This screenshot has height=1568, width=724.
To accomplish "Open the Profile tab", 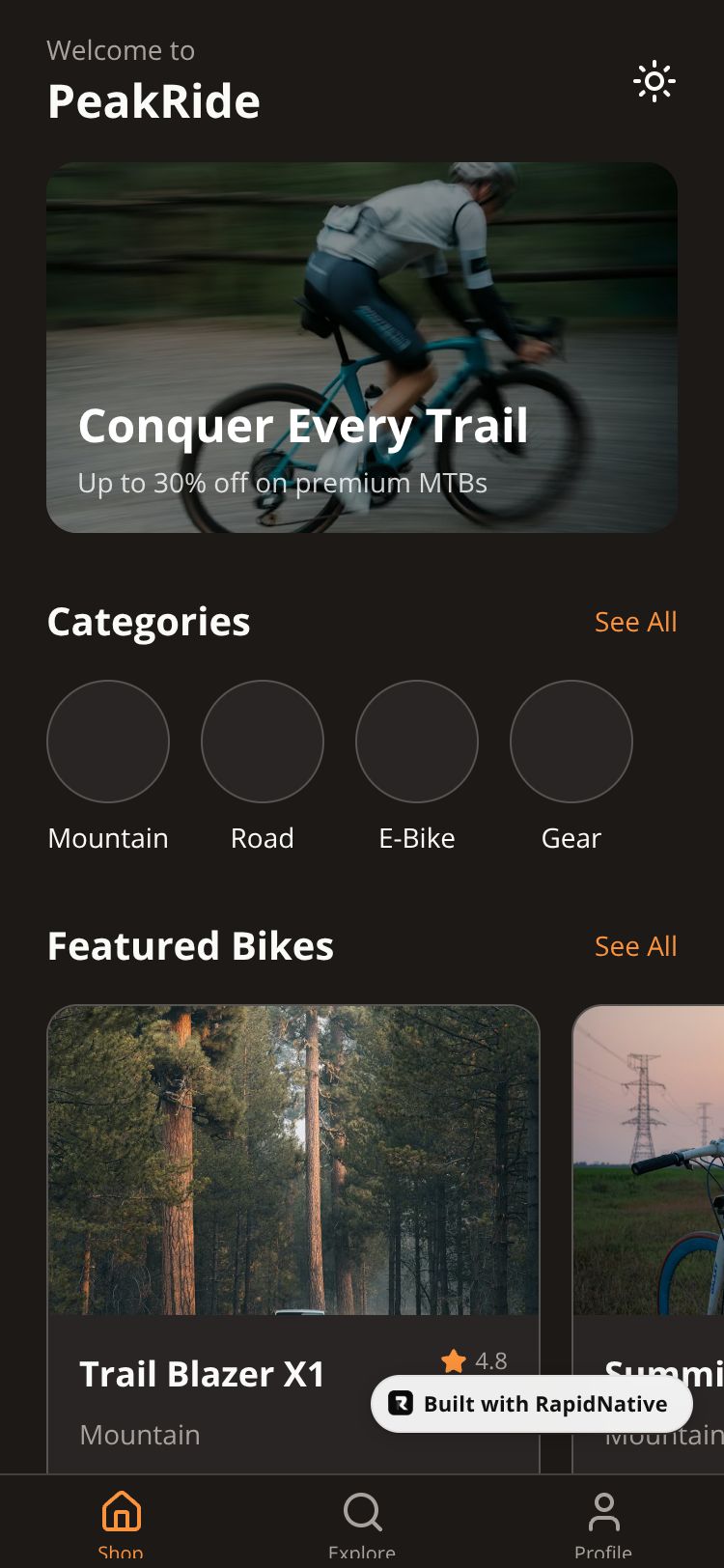I will (x=603, y=1523).
